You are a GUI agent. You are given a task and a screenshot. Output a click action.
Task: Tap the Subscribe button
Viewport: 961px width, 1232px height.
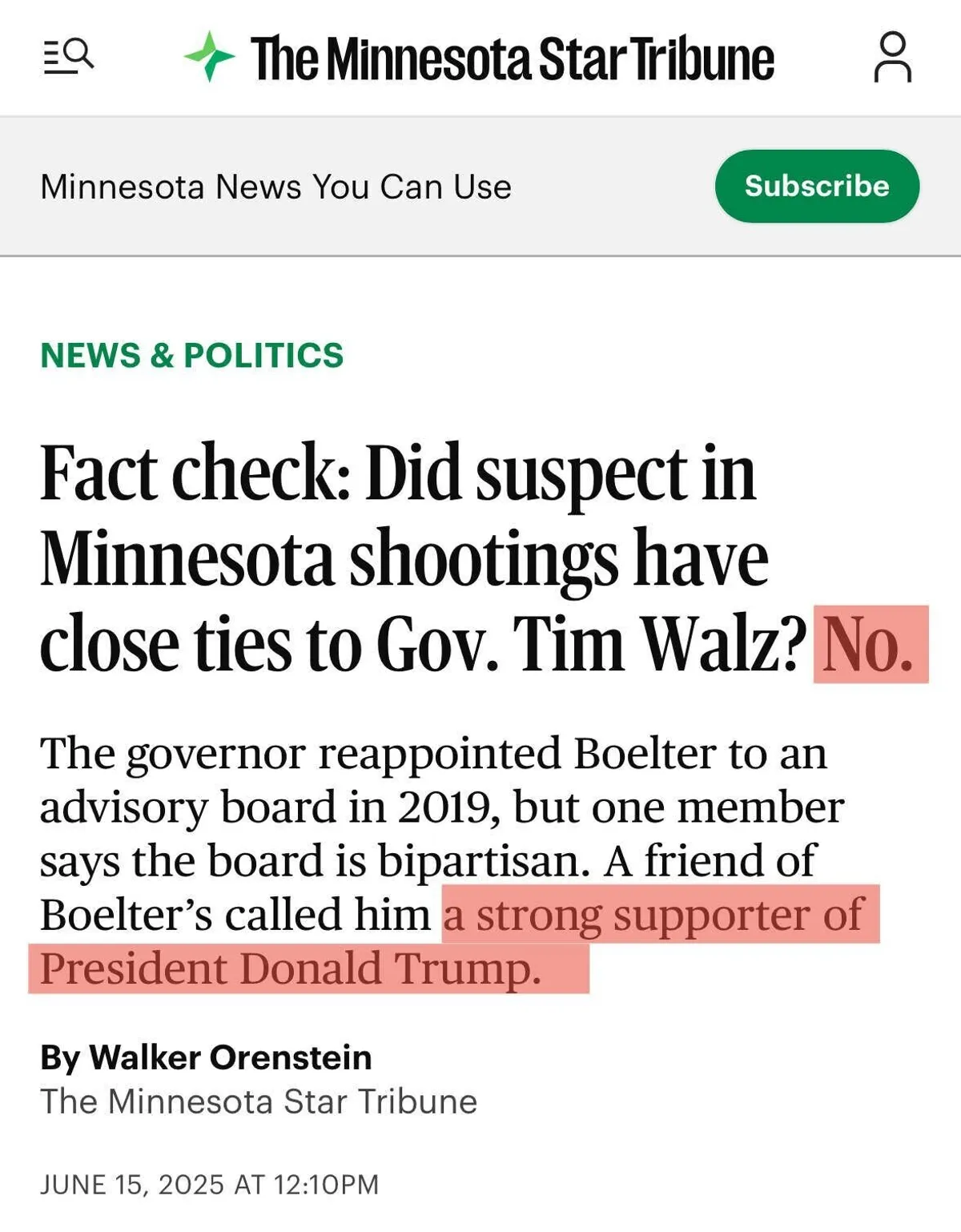[816, 186]
